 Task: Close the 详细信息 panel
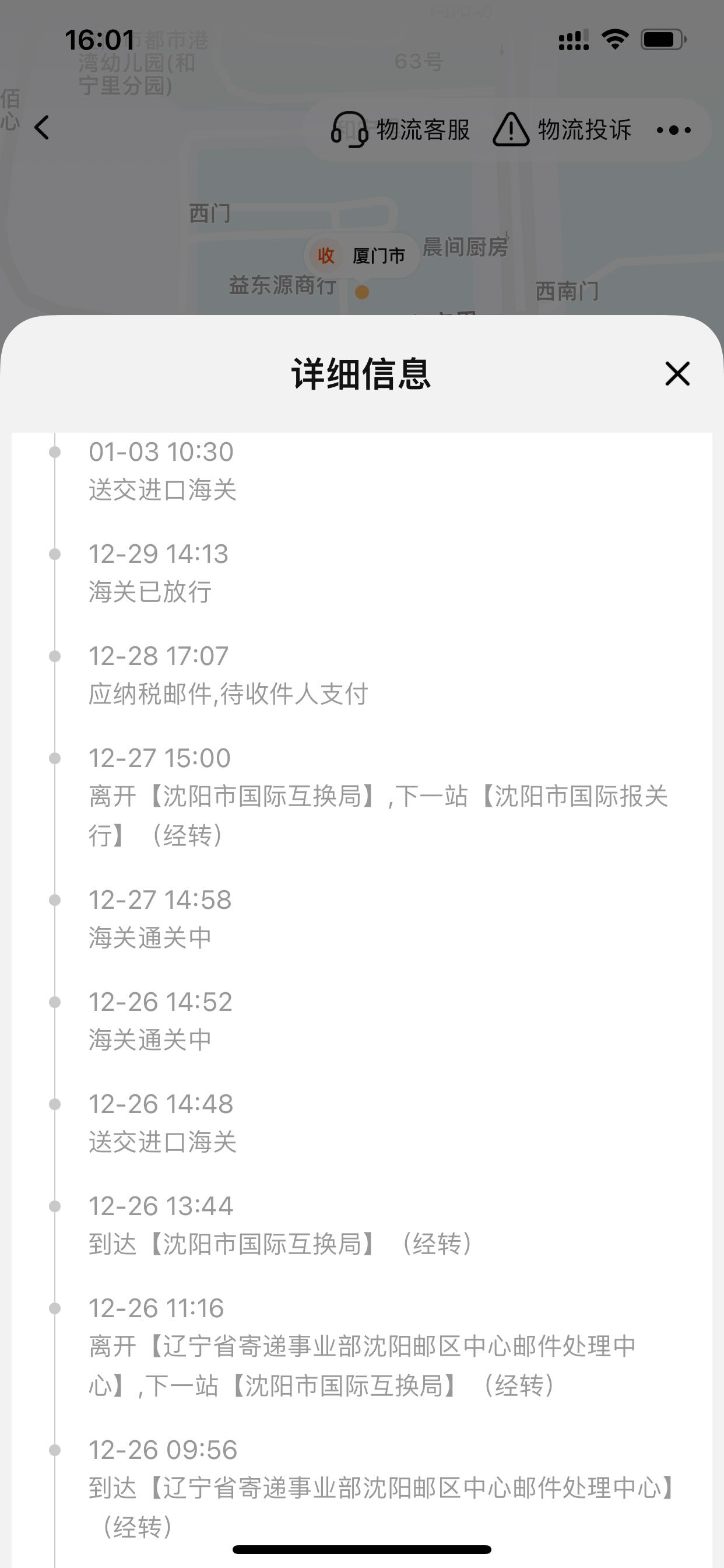pos(677,373)
